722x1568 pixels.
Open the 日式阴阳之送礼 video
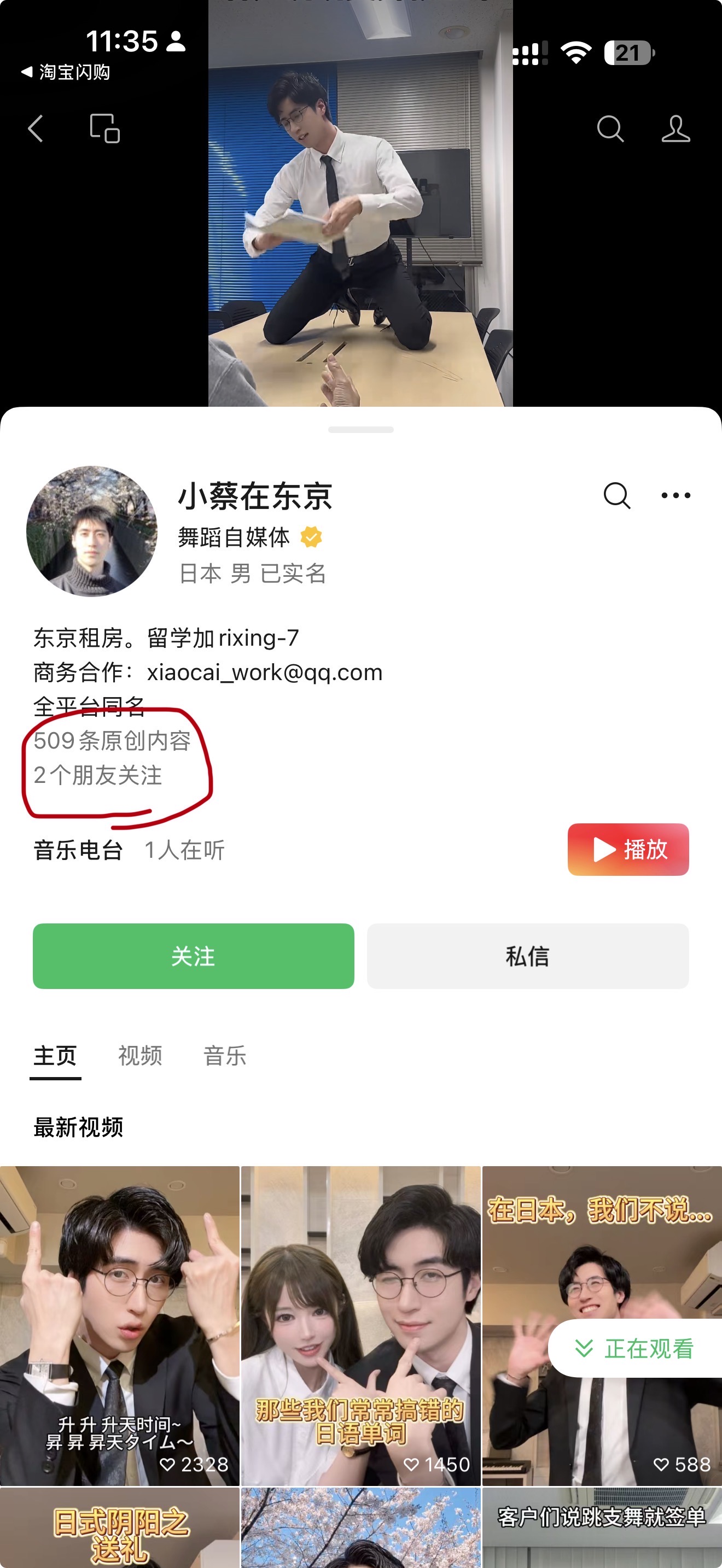119,1528
